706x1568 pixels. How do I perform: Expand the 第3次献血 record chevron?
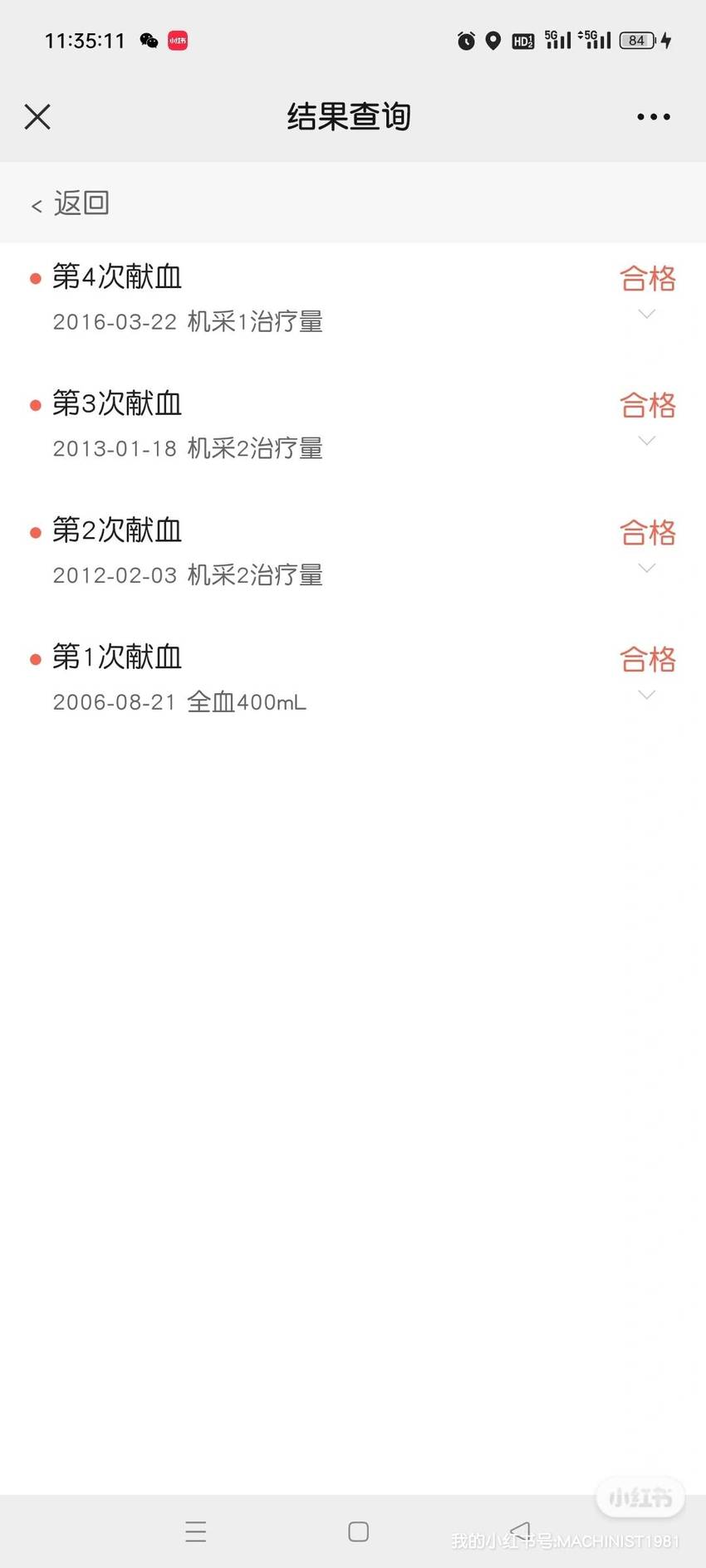[646, 441]
